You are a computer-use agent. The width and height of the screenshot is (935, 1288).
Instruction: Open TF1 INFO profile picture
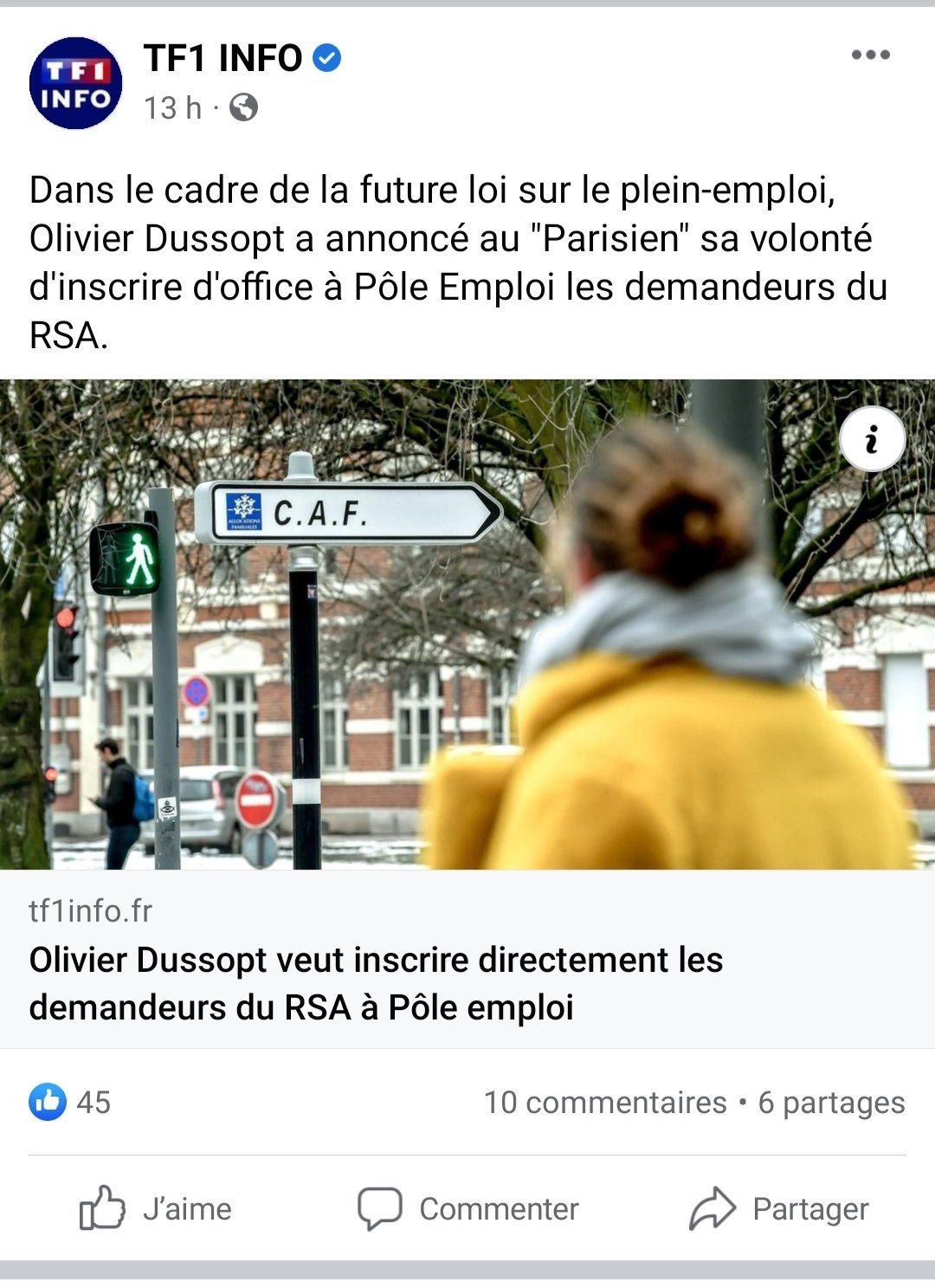tap(75, 83)
